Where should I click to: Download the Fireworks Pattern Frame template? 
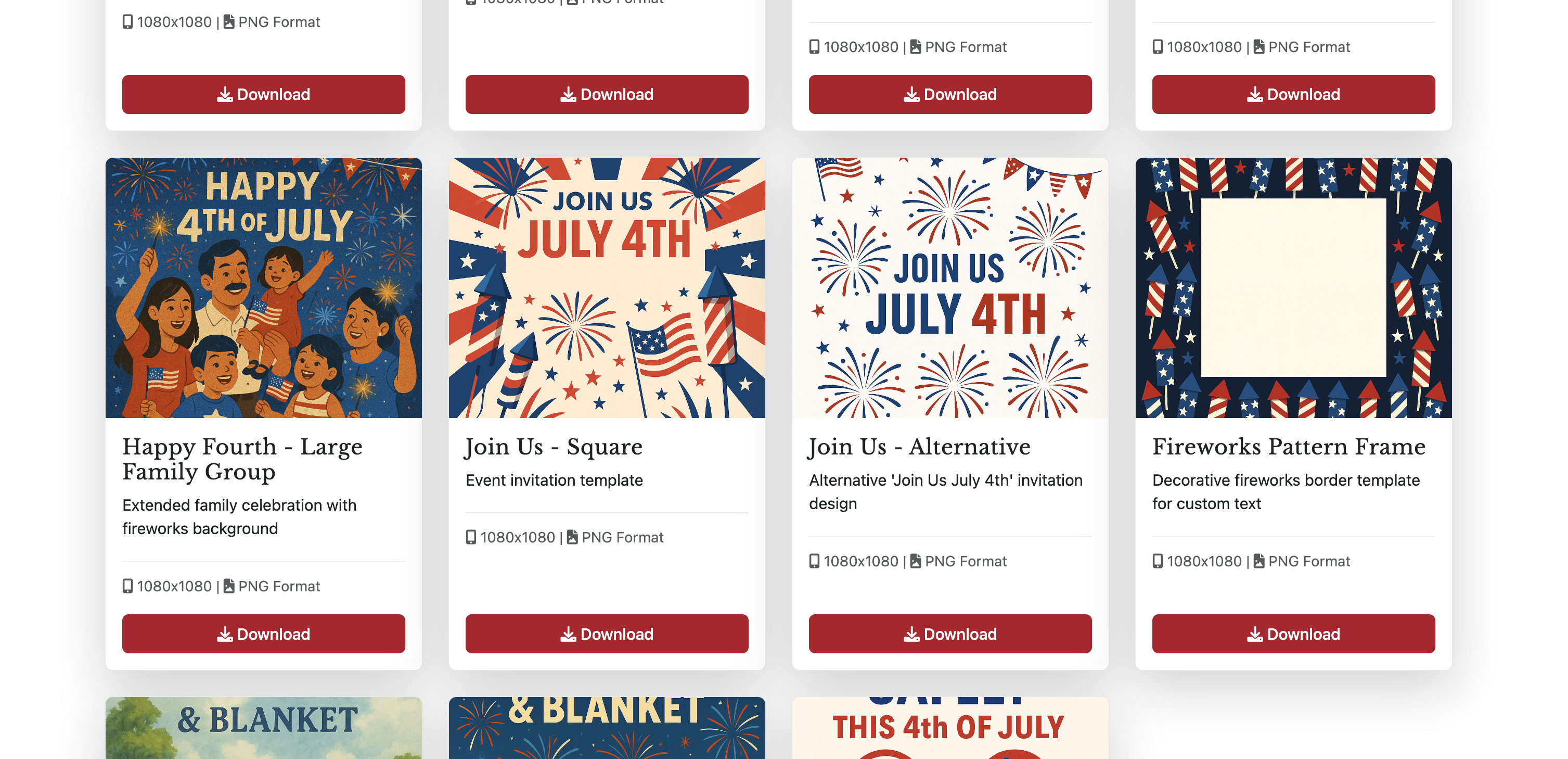click(1293, 634)
